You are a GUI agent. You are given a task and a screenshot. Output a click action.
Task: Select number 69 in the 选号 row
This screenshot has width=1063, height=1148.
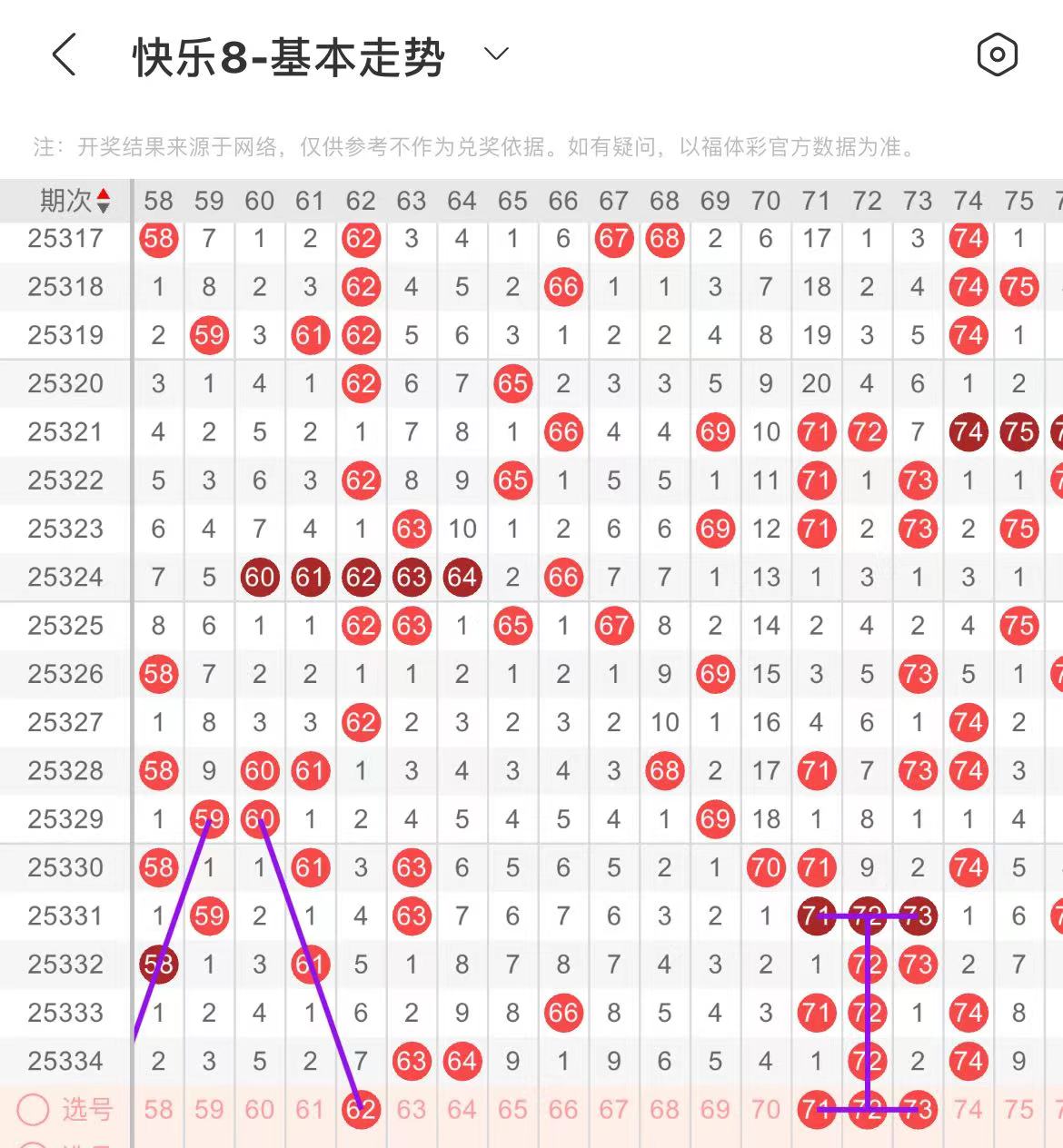[x=715, y=1109]
